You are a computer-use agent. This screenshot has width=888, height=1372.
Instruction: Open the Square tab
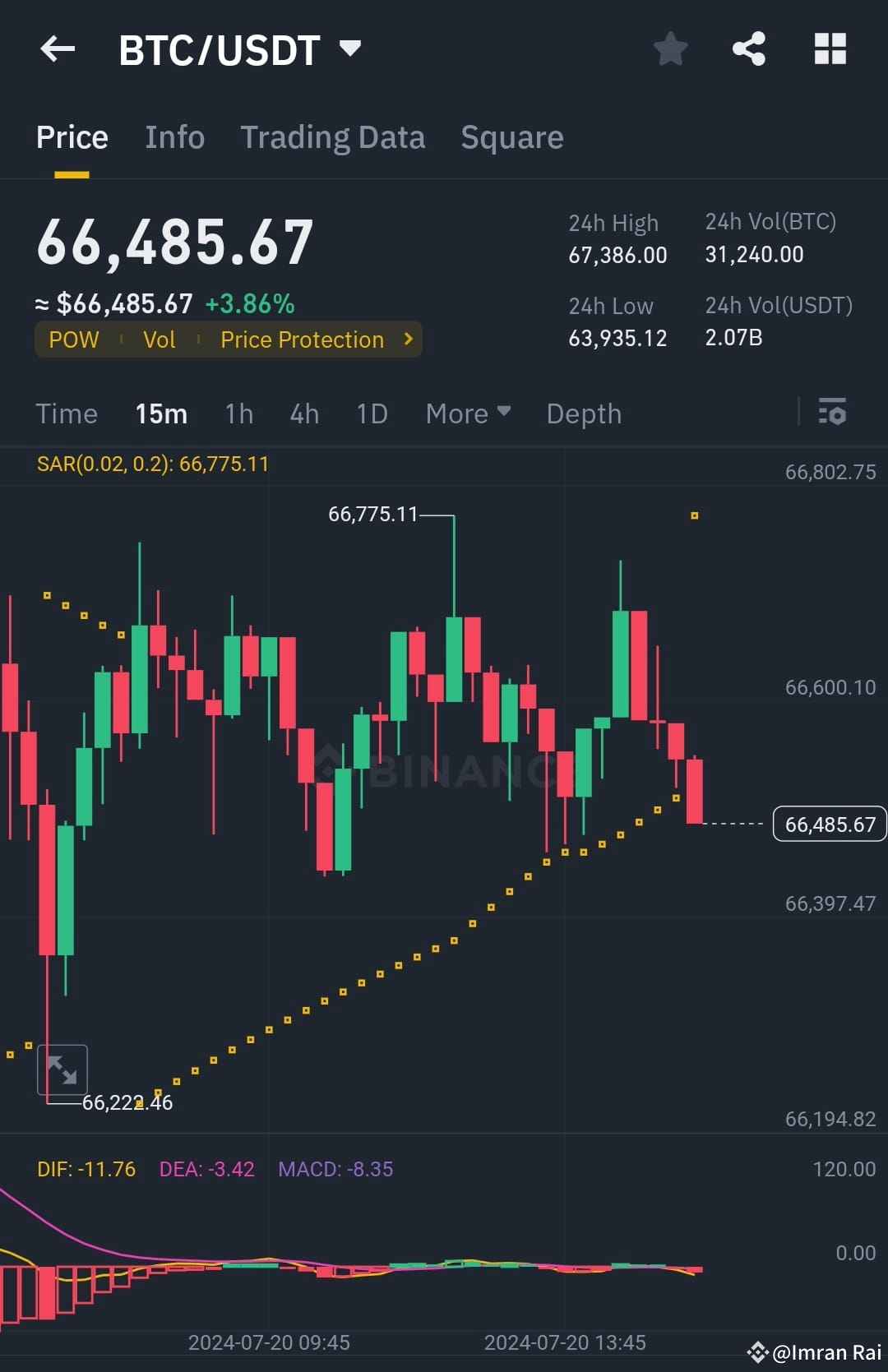click(511, 136)
